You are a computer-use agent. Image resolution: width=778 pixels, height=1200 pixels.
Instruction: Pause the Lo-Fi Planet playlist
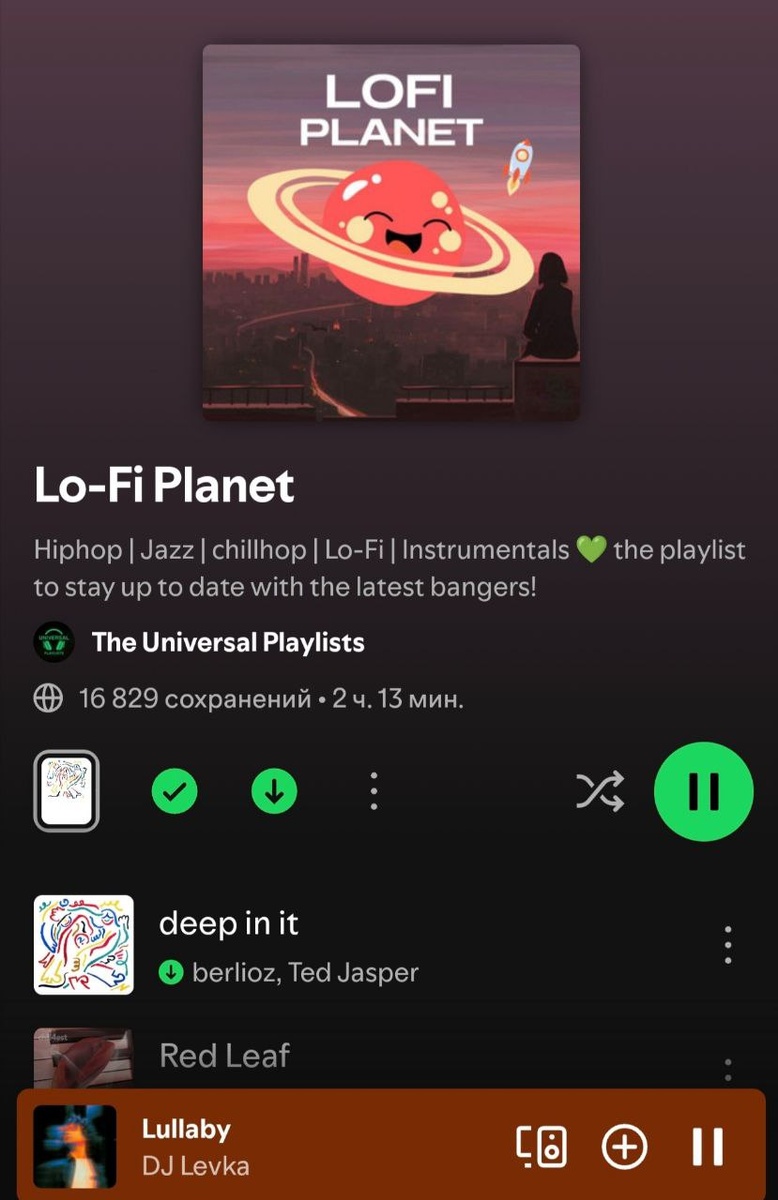(703, 791)
